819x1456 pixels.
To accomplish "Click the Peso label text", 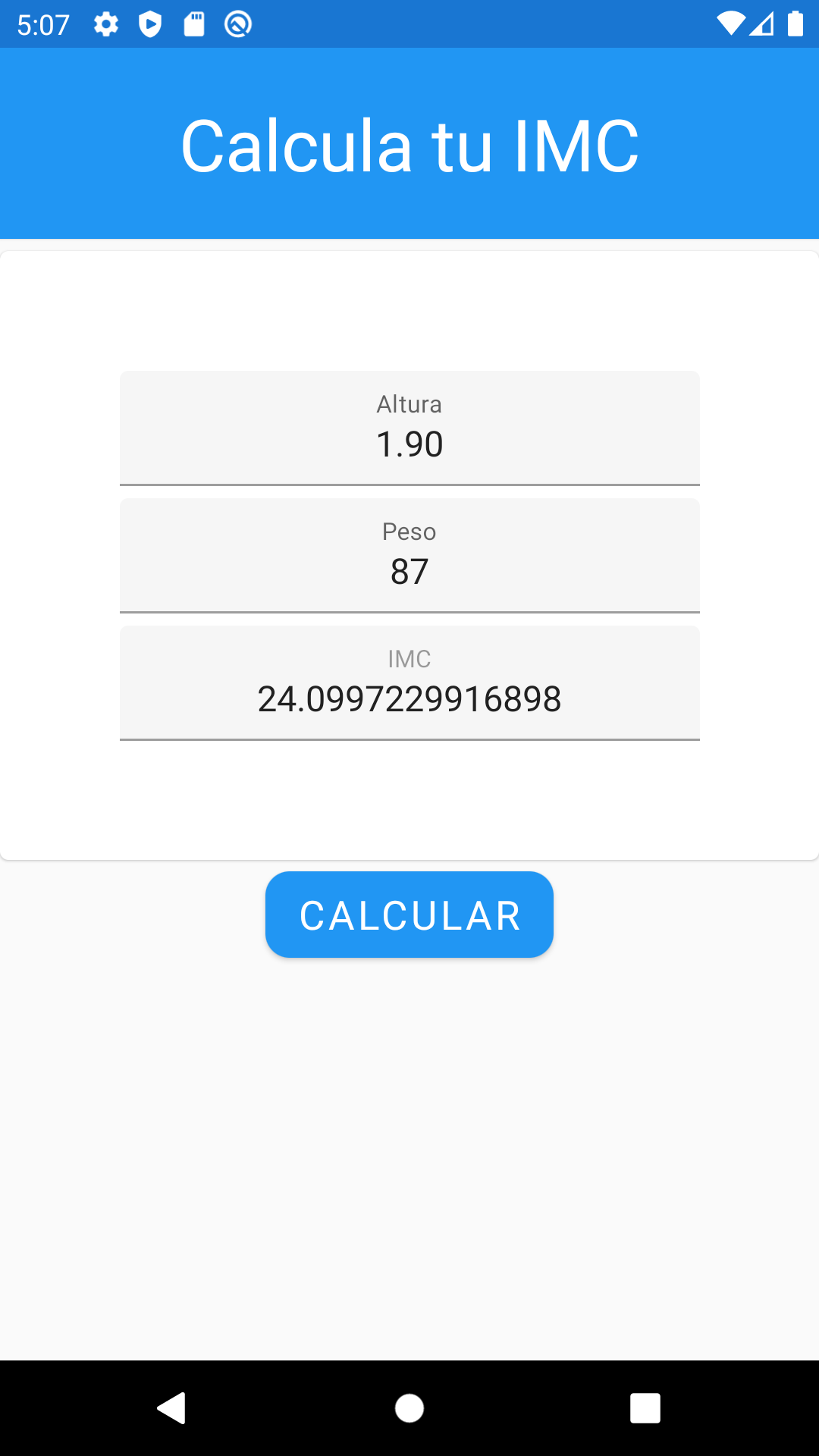I will pyautogui.click(x=409, y=532).
